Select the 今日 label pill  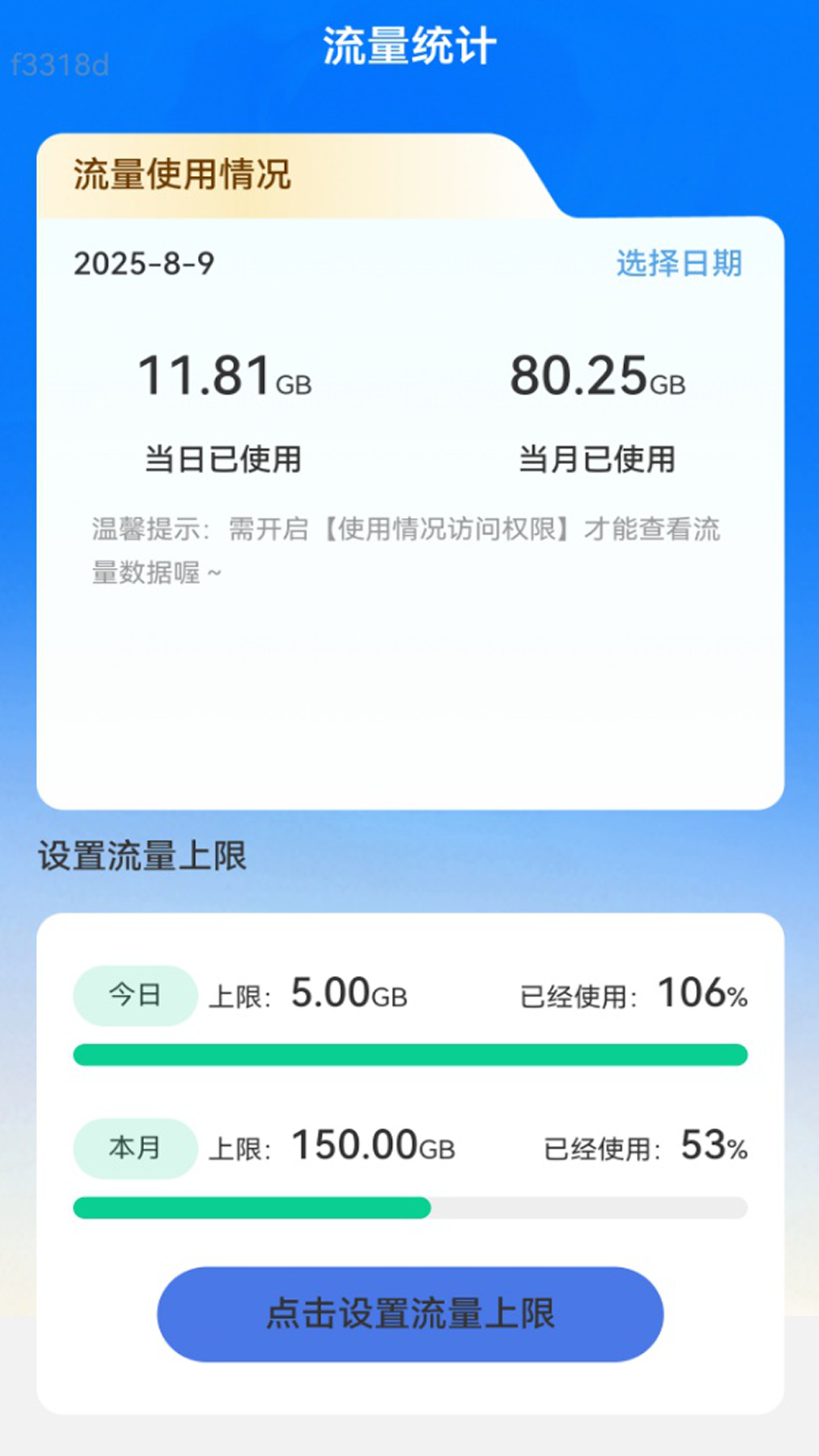pos(135,995)
